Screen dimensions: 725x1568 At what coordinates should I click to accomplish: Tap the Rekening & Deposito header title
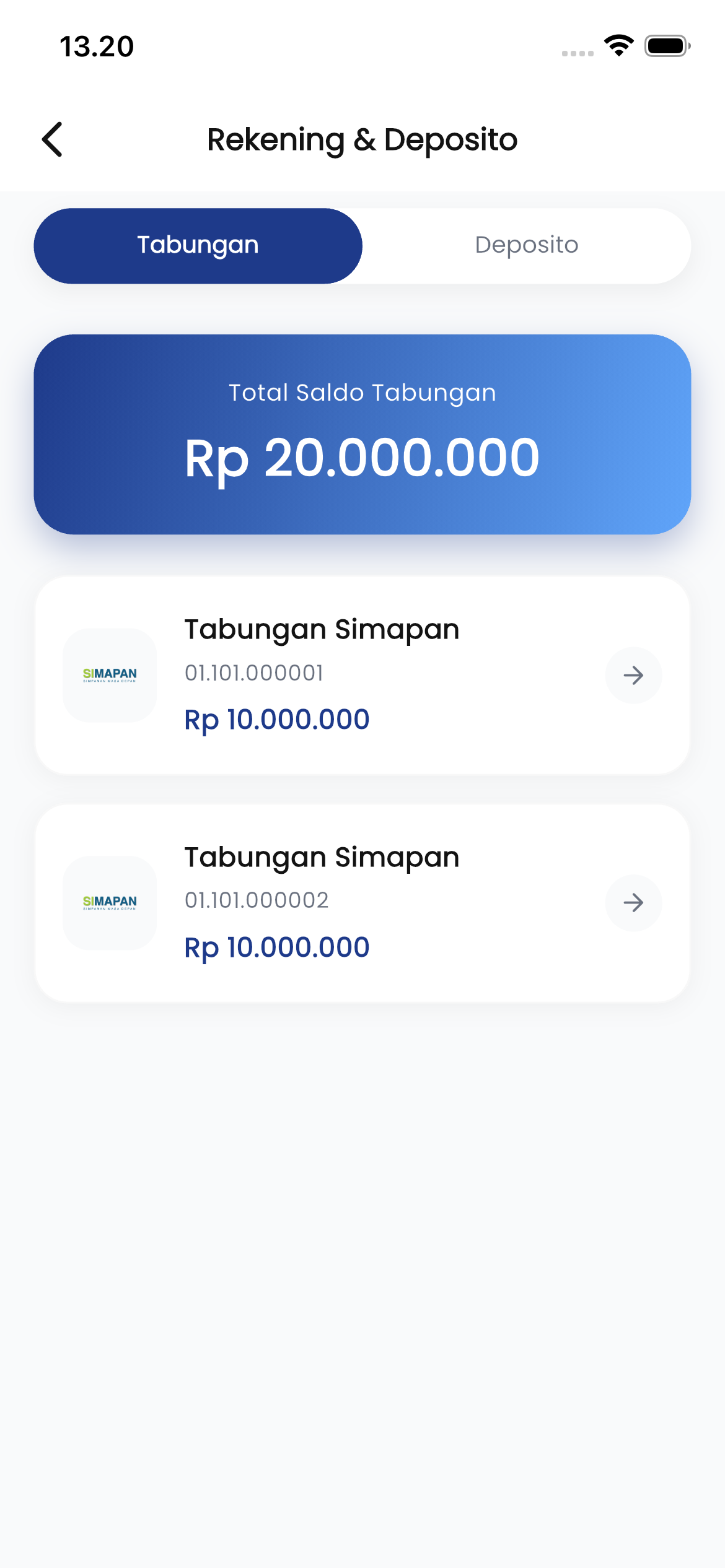tap(362, 139)
